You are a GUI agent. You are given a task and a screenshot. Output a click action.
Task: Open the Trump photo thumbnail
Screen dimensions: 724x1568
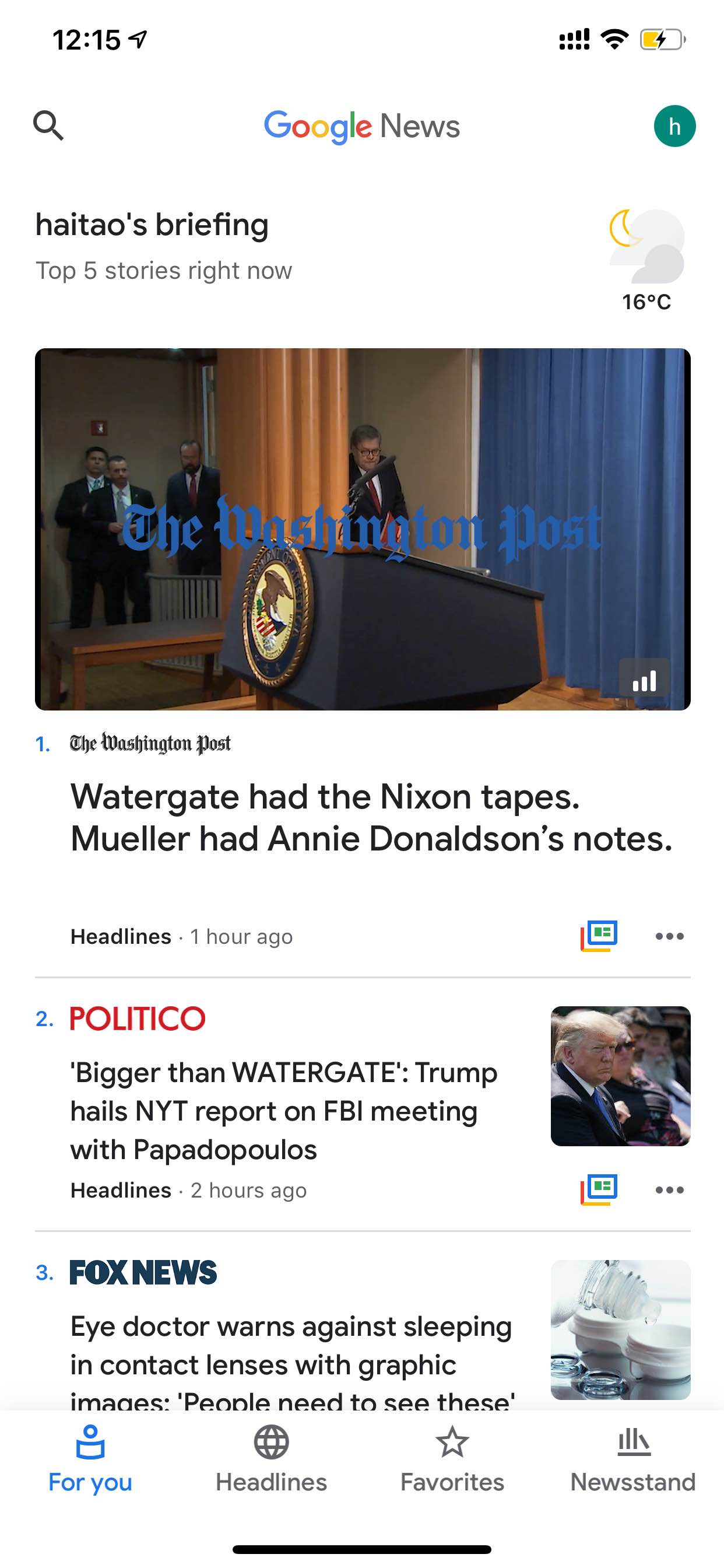pos(621,1076)
